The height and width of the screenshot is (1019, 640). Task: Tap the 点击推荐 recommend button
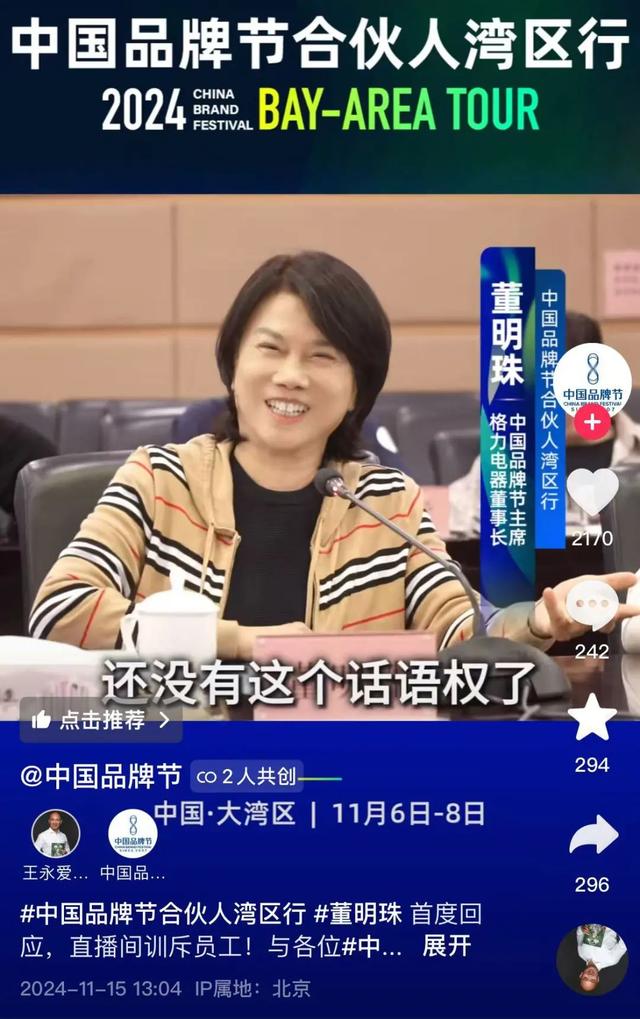(x=101, y=719)
